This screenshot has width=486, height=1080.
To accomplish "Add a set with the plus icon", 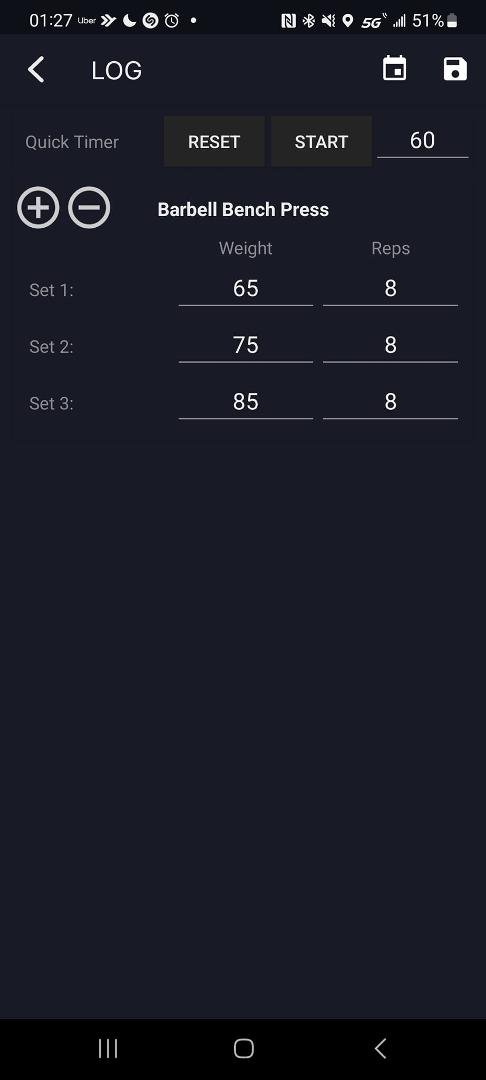I will pyautogui.click(x=38, y=207).
